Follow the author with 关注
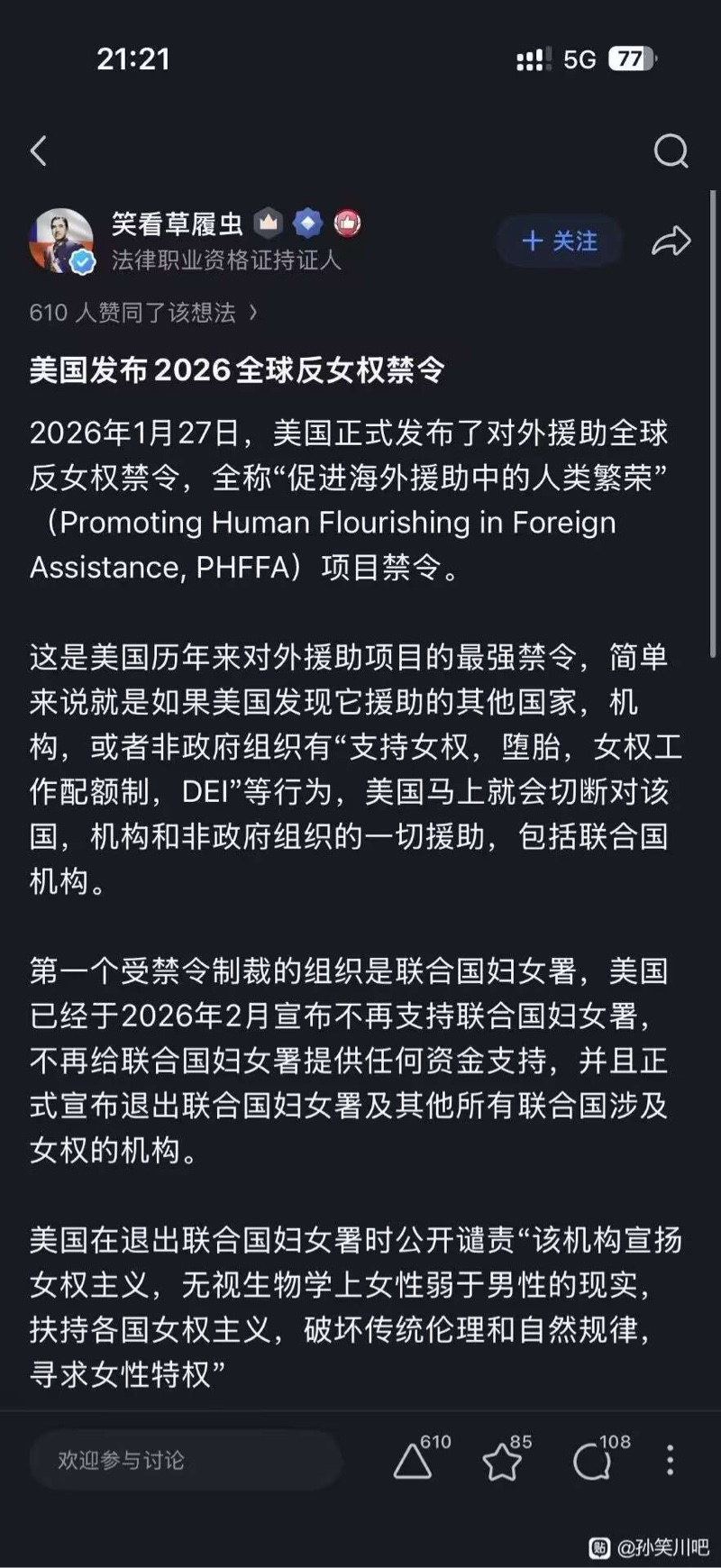The height and width of the screenshot is (1568, 721). coord(560,241)
